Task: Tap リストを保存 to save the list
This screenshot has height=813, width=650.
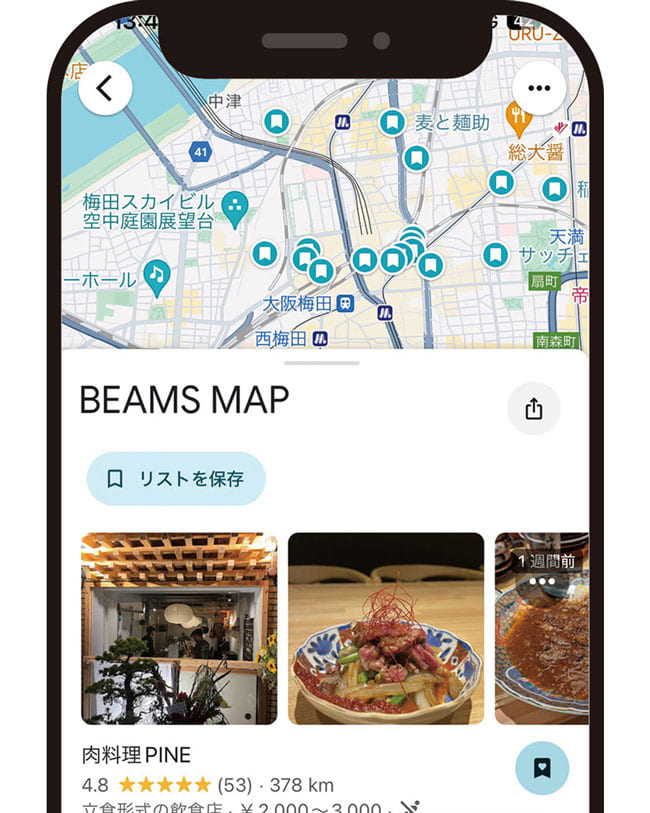Action: point(176,479)
